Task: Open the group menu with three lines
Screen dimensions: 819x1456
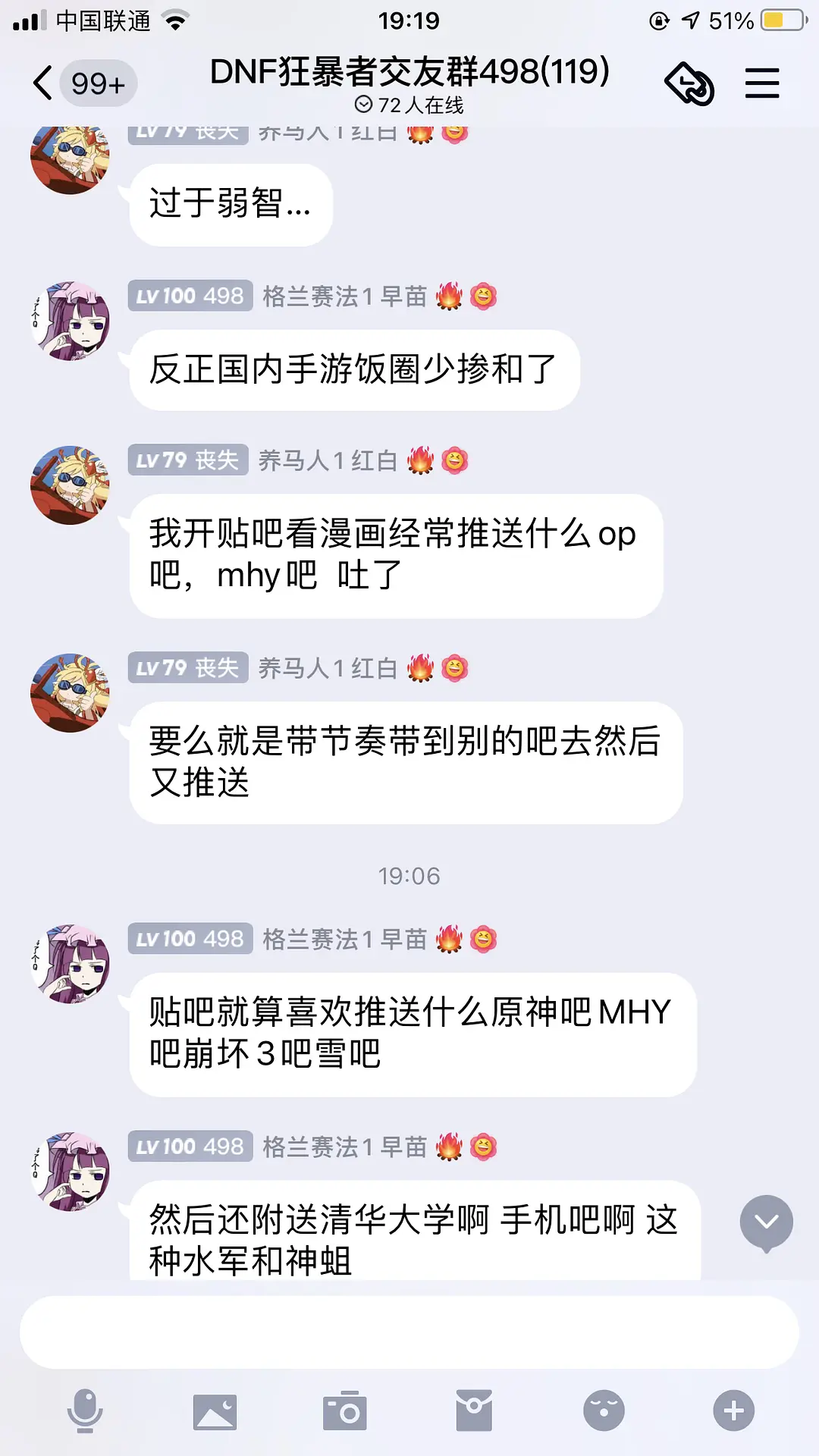Action: point(761,83)
